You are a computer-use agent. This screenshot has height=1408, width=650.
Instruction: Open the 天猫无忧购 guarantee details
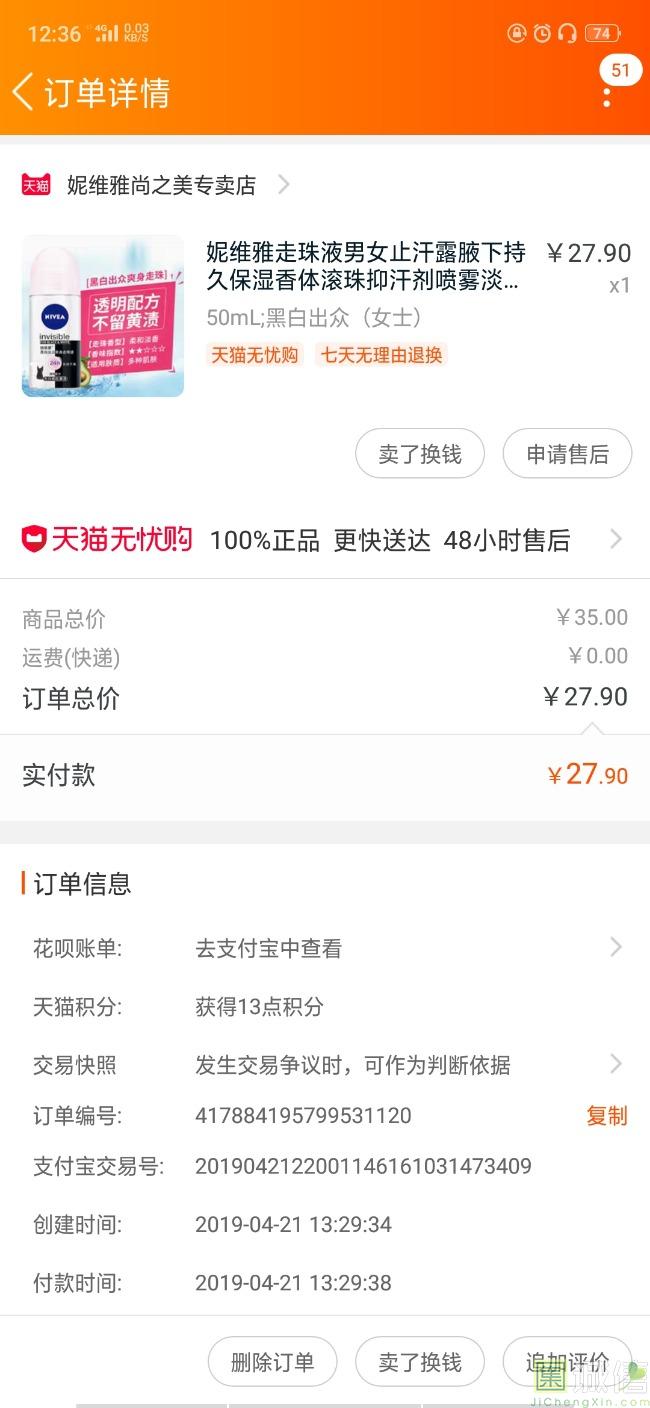pos(325,540)
